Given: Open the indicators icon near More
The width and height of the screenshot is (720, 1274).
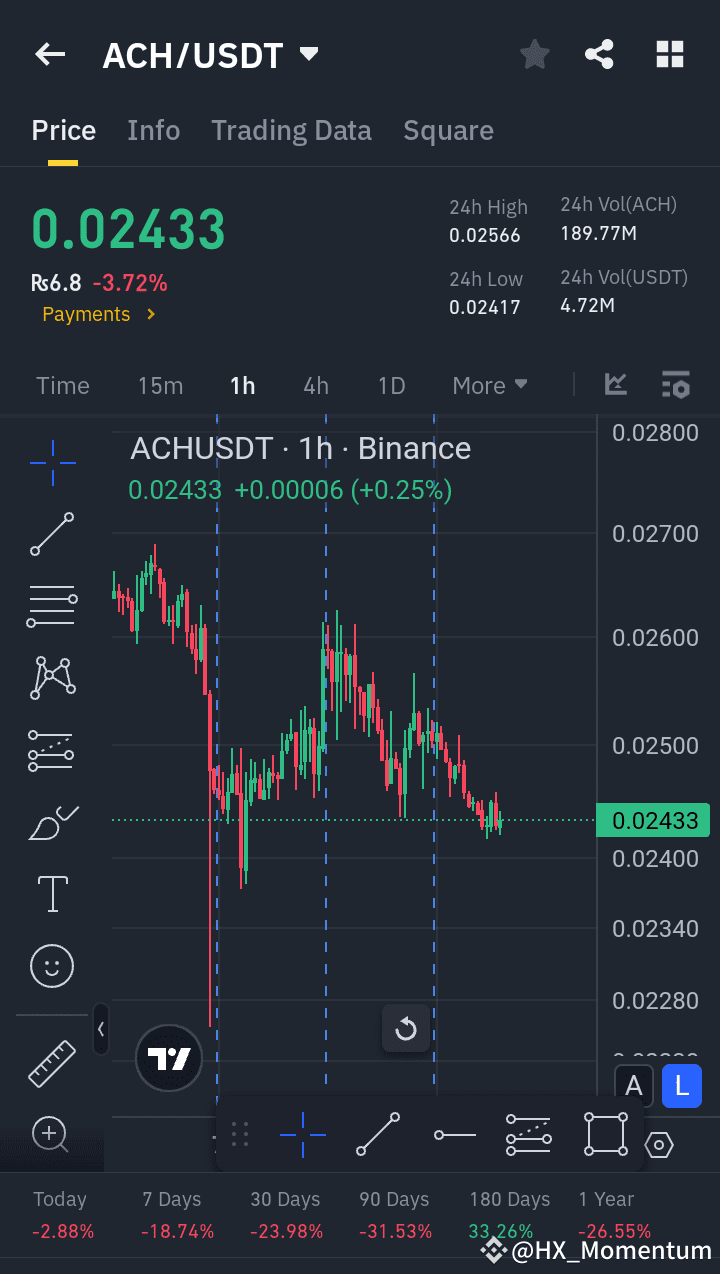Looking at the screenshot, I should pos(616,384).
